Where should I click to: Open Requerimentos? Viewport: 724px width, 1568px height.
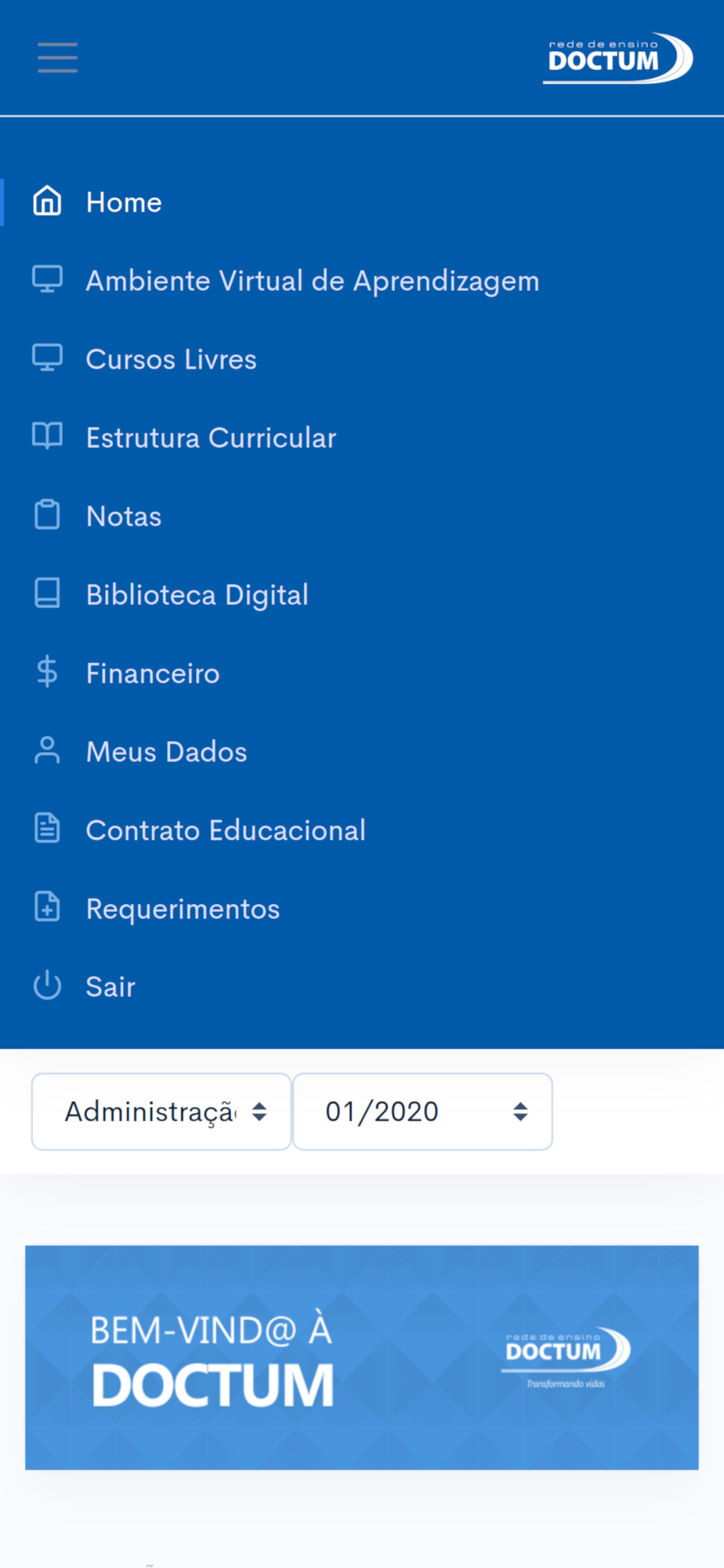point(362,909)
